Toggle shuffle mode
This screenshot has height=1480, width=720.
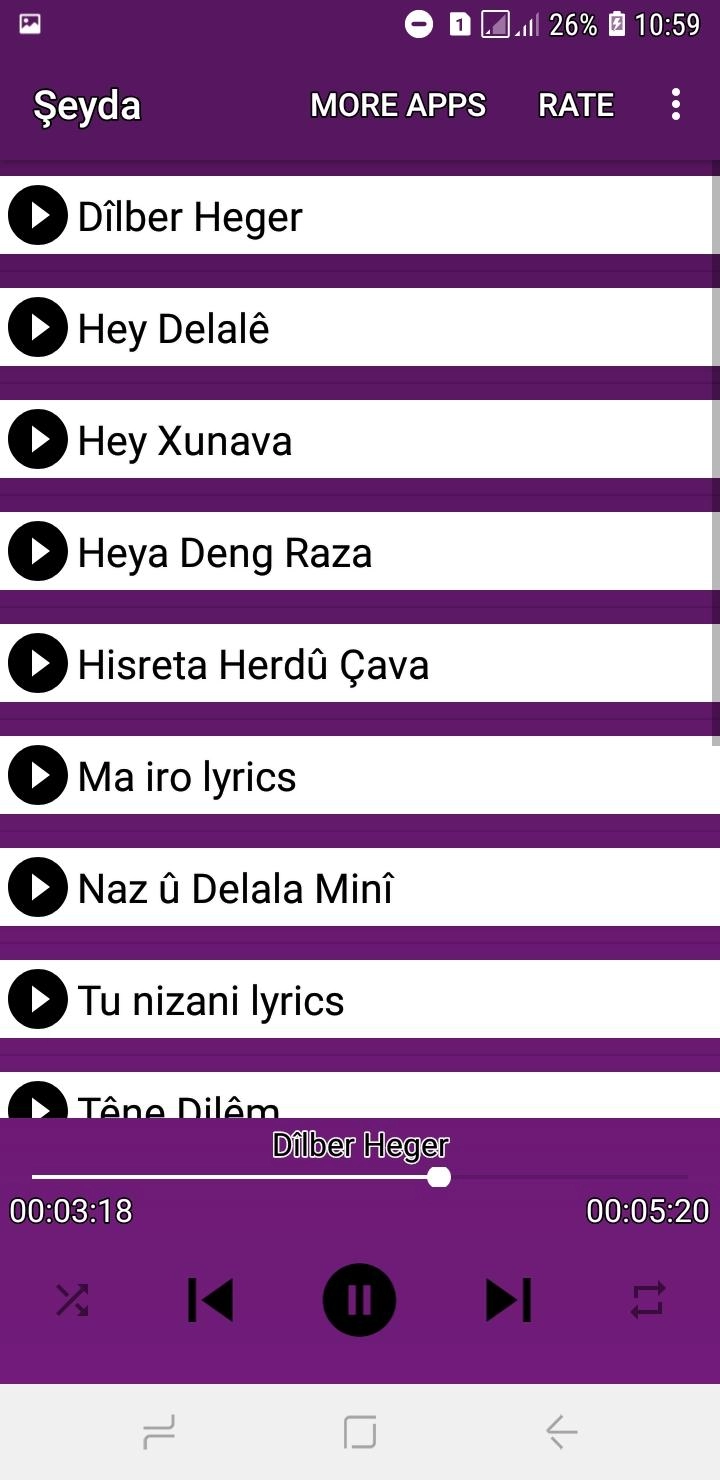click(x=72, y=1300)
